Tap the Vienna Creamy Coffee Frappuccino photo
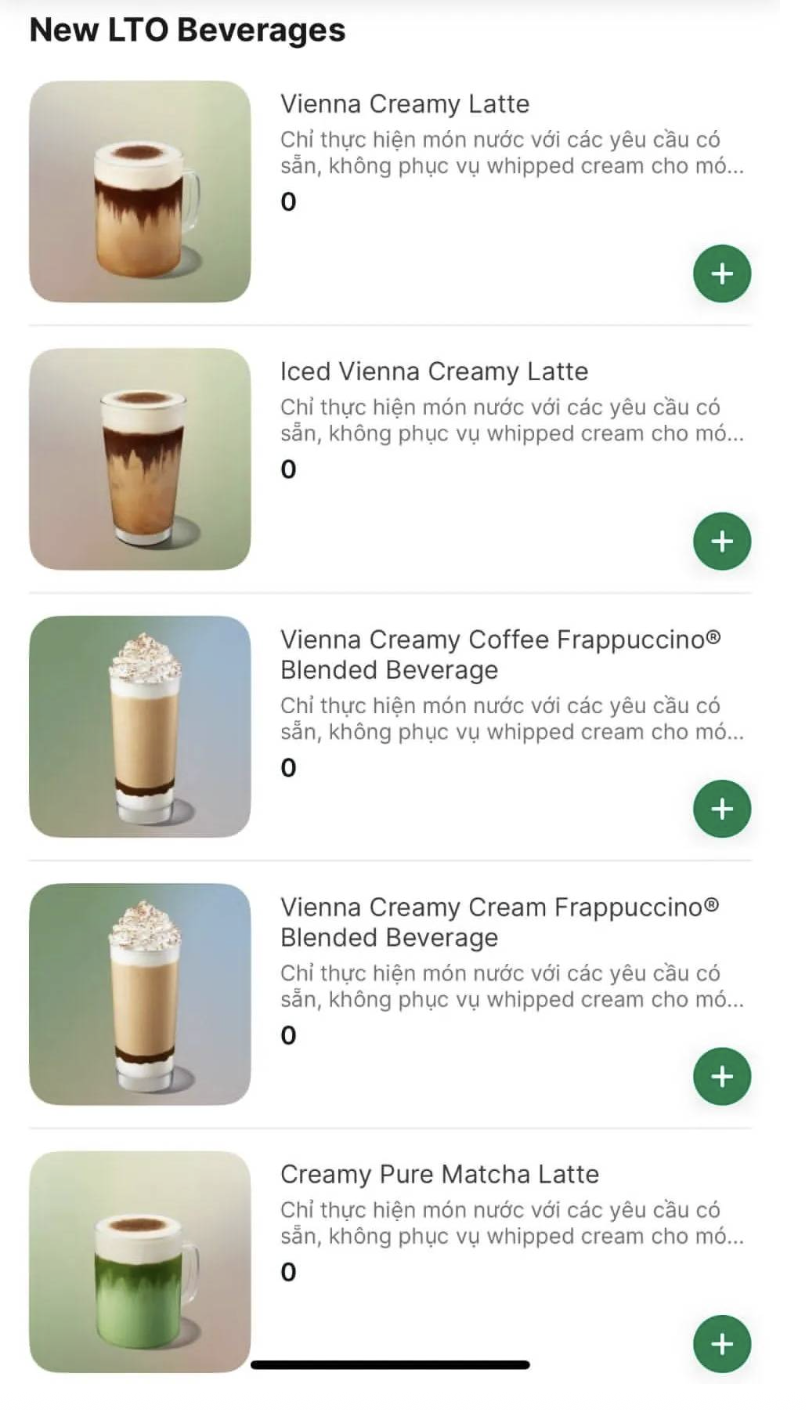This screenshot has width=806, height=1410. click(140, 726)
